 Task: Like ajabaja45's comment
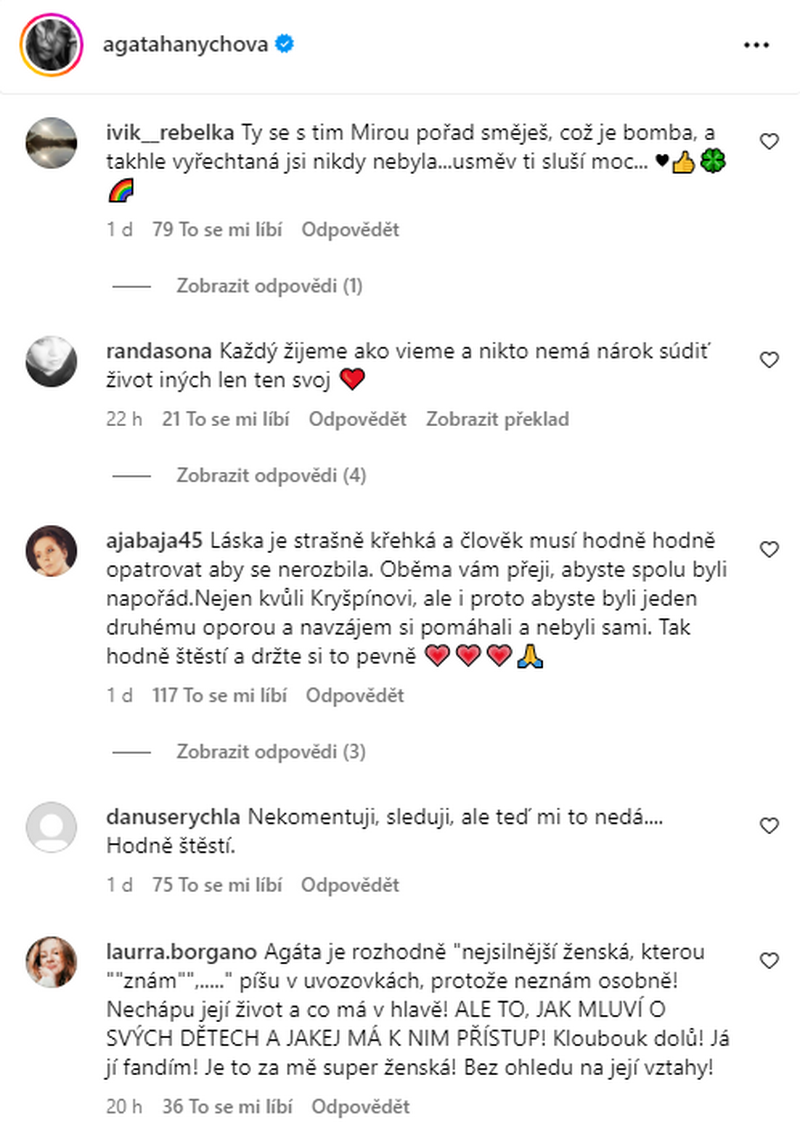769,549
